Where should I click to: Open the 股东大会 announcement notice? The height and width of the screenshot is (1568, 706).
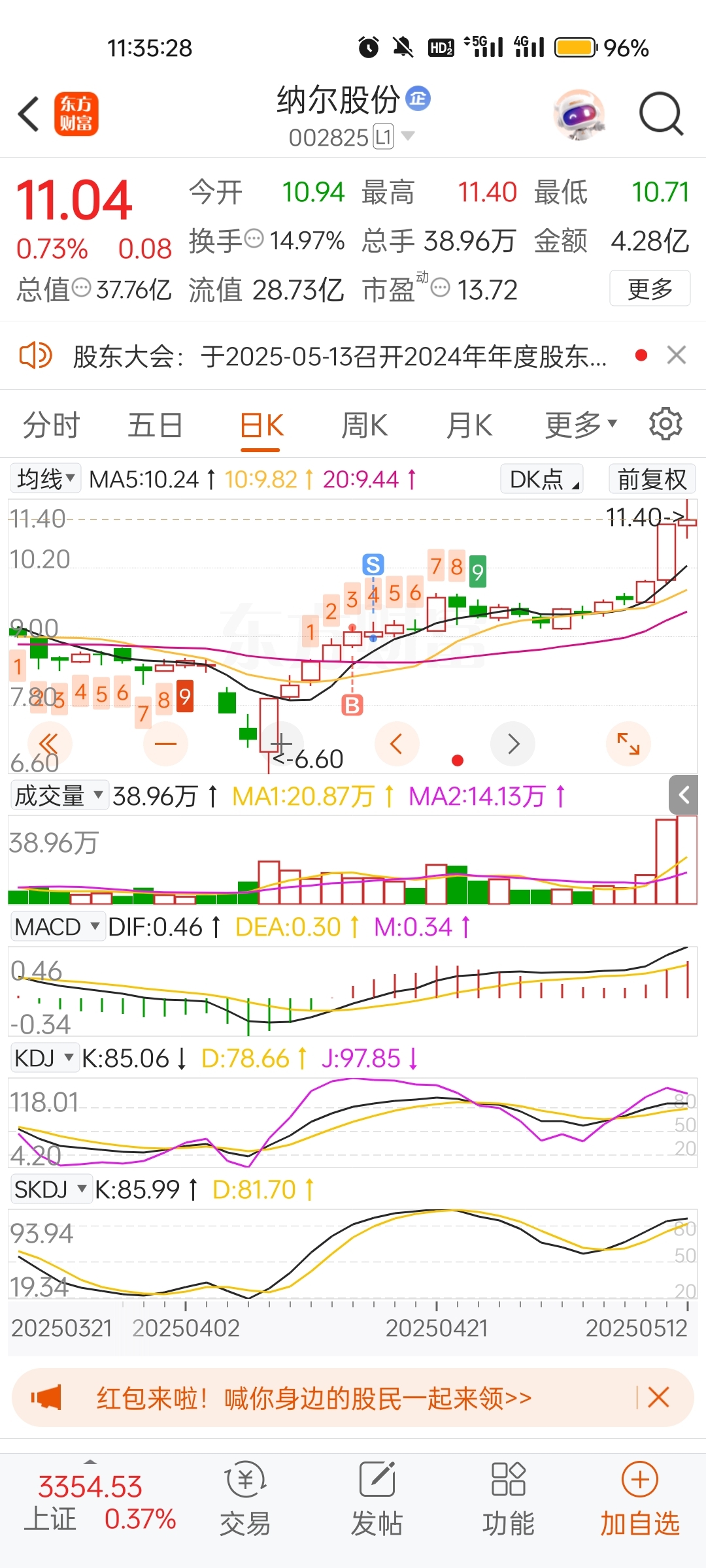click(340, 357)
